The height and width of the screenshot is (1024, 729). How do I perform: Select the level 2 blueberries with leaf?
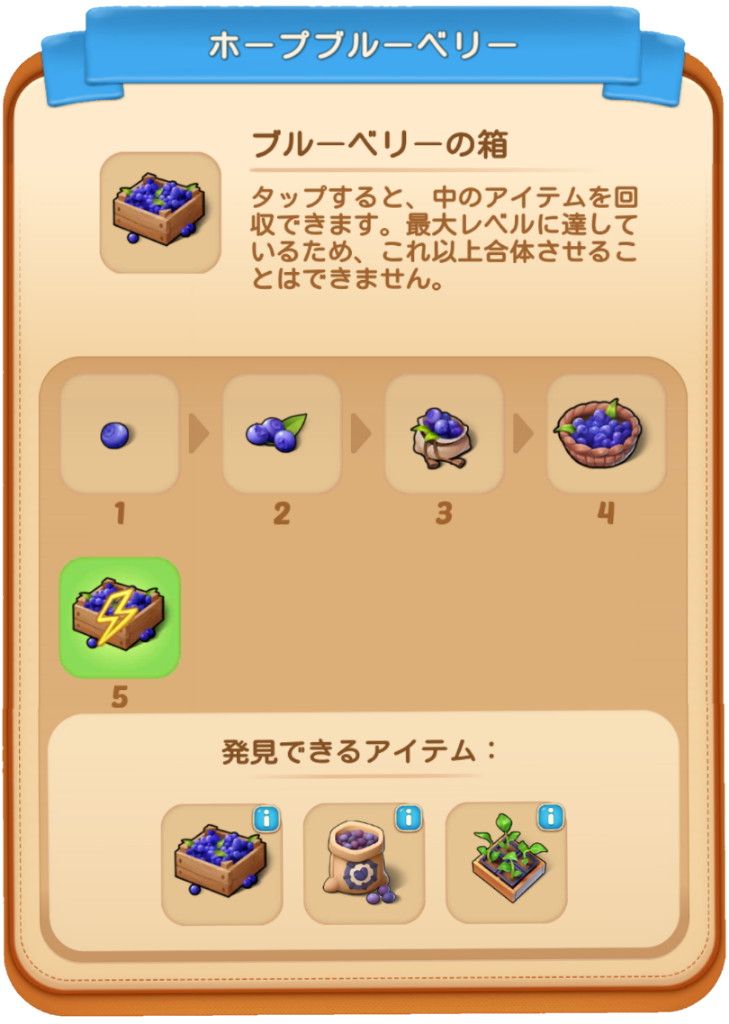pyautogui.click(x=281, y=434)
